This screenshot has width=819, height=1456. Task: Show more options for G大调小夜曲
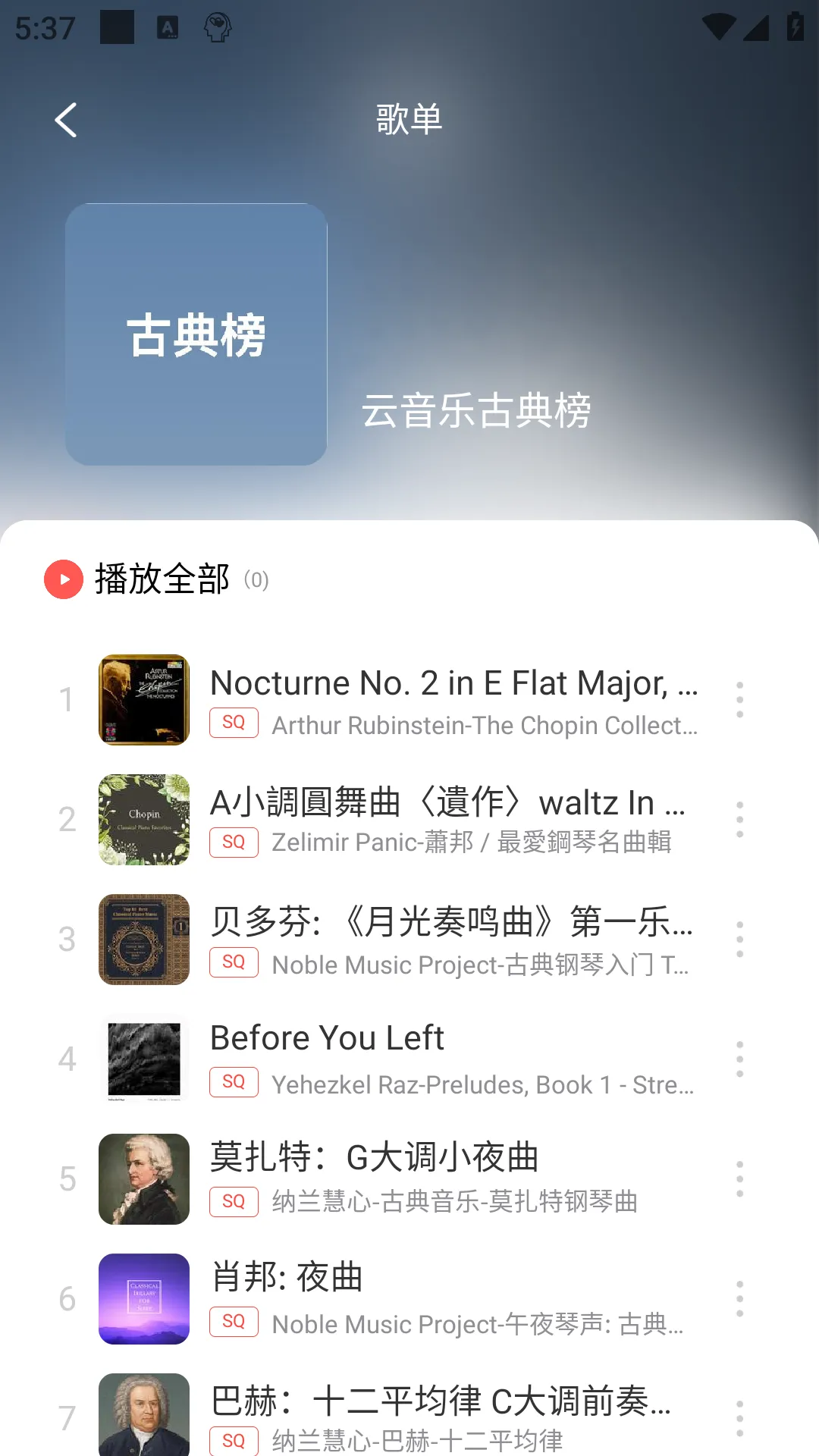739,1179
